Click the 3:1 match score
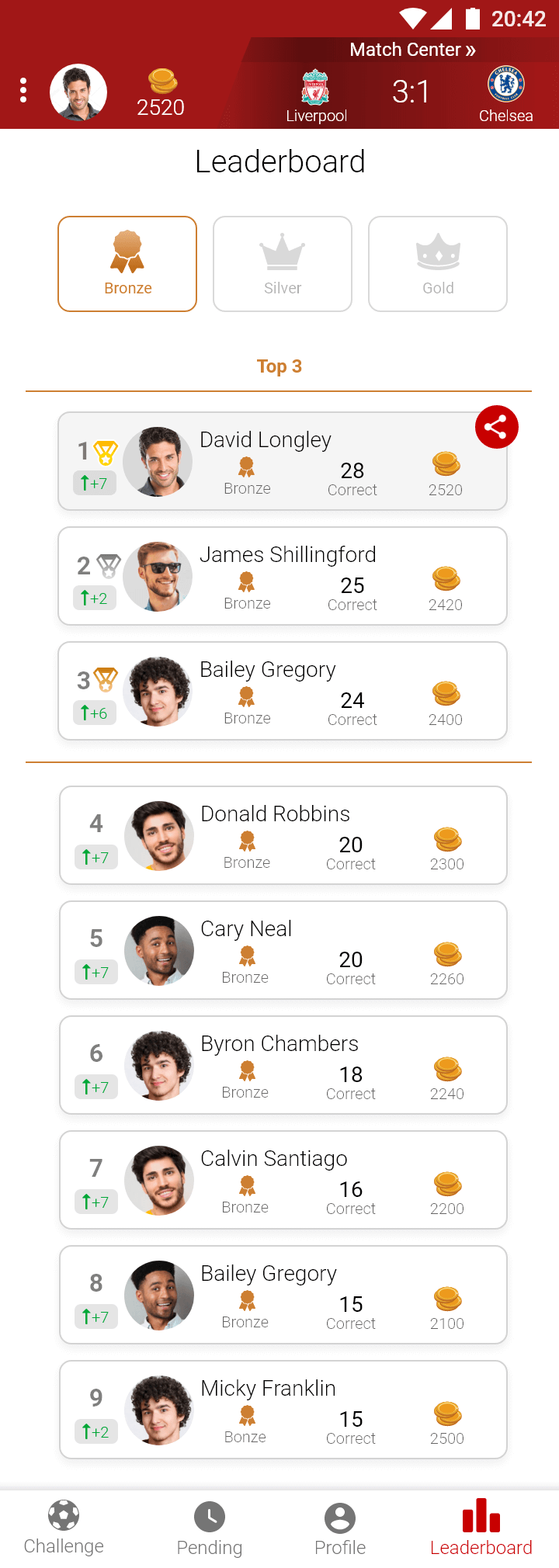This screenshot has width=559, height=1568. click(x=411, y=91)
